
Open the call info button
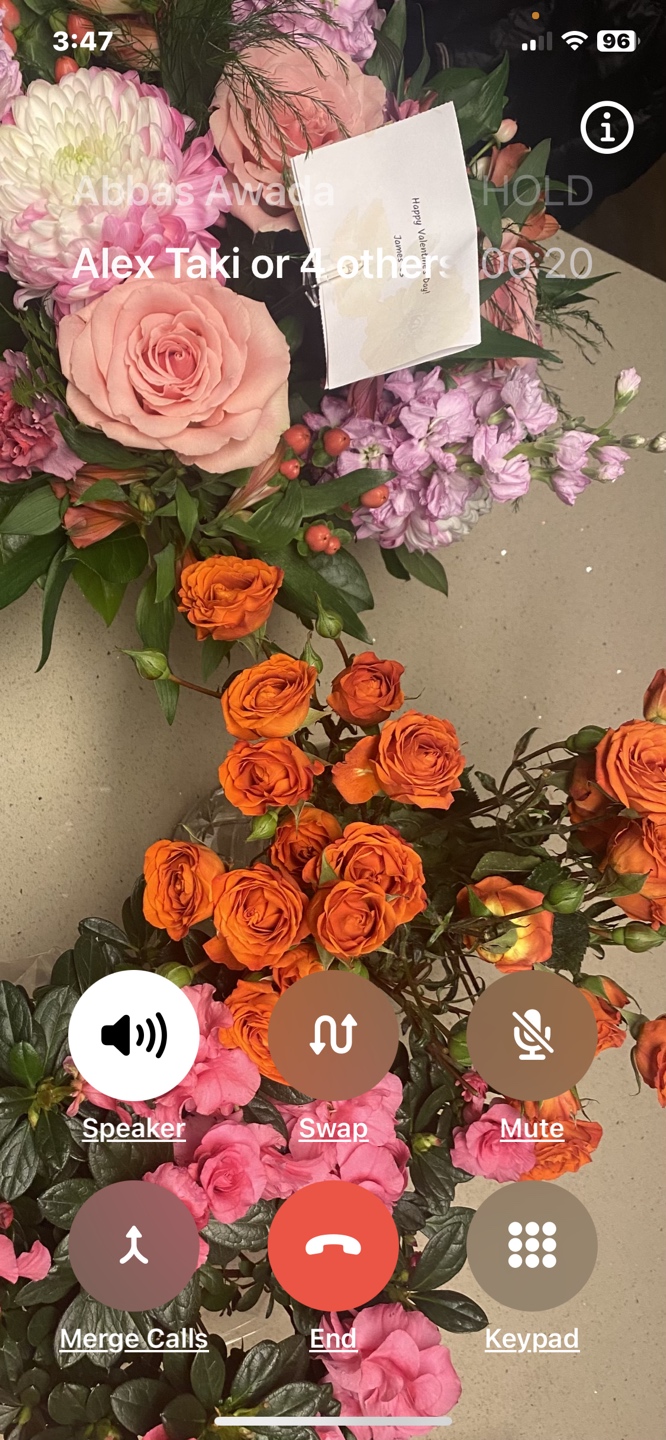(x=607, y=127)
